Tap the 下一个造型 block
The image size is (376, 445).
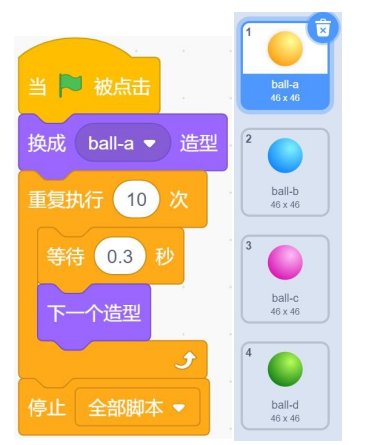click(x=94, y=313)
